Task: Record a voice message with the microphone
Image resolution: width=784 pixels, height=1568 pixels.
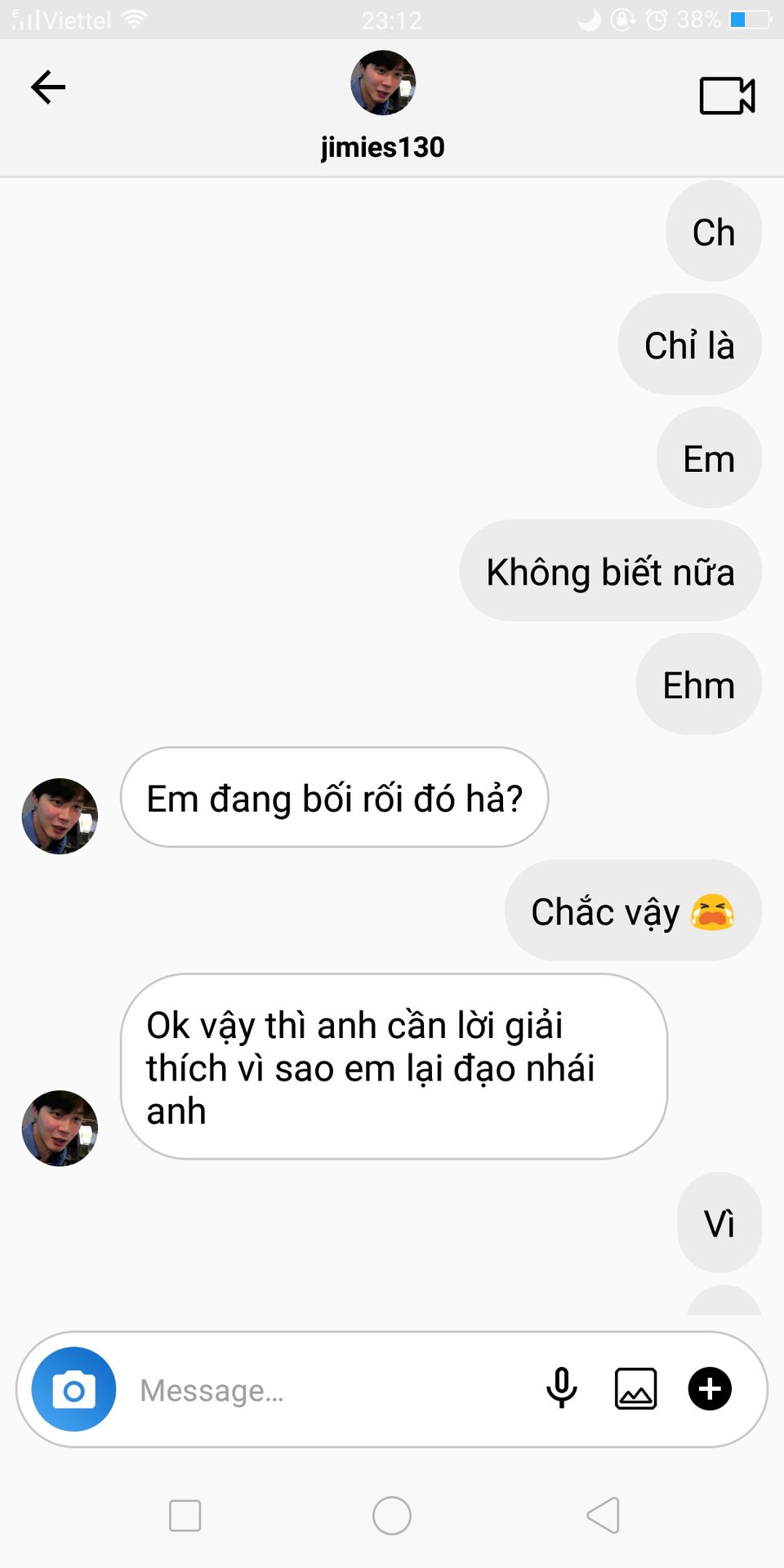Action: click(561, 1388)
